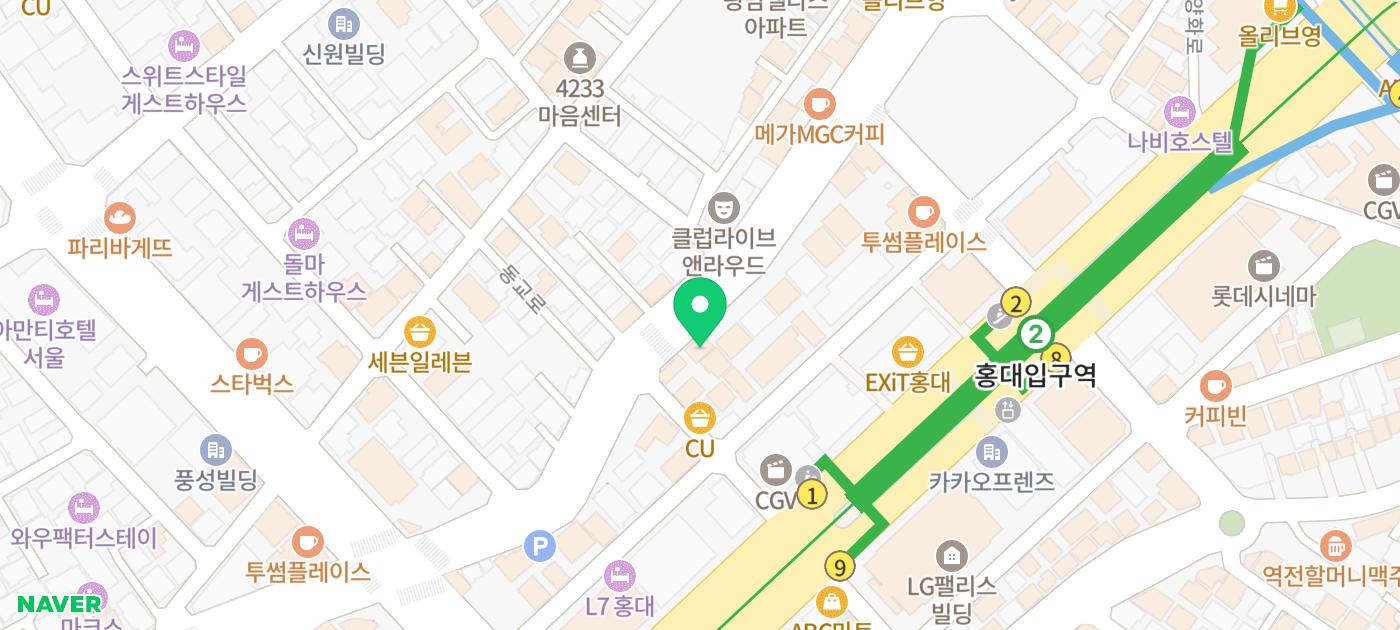Select the 커피빈 cafe marker
The height and width of the screenshot is (630, 1400).
(1216, 385)
